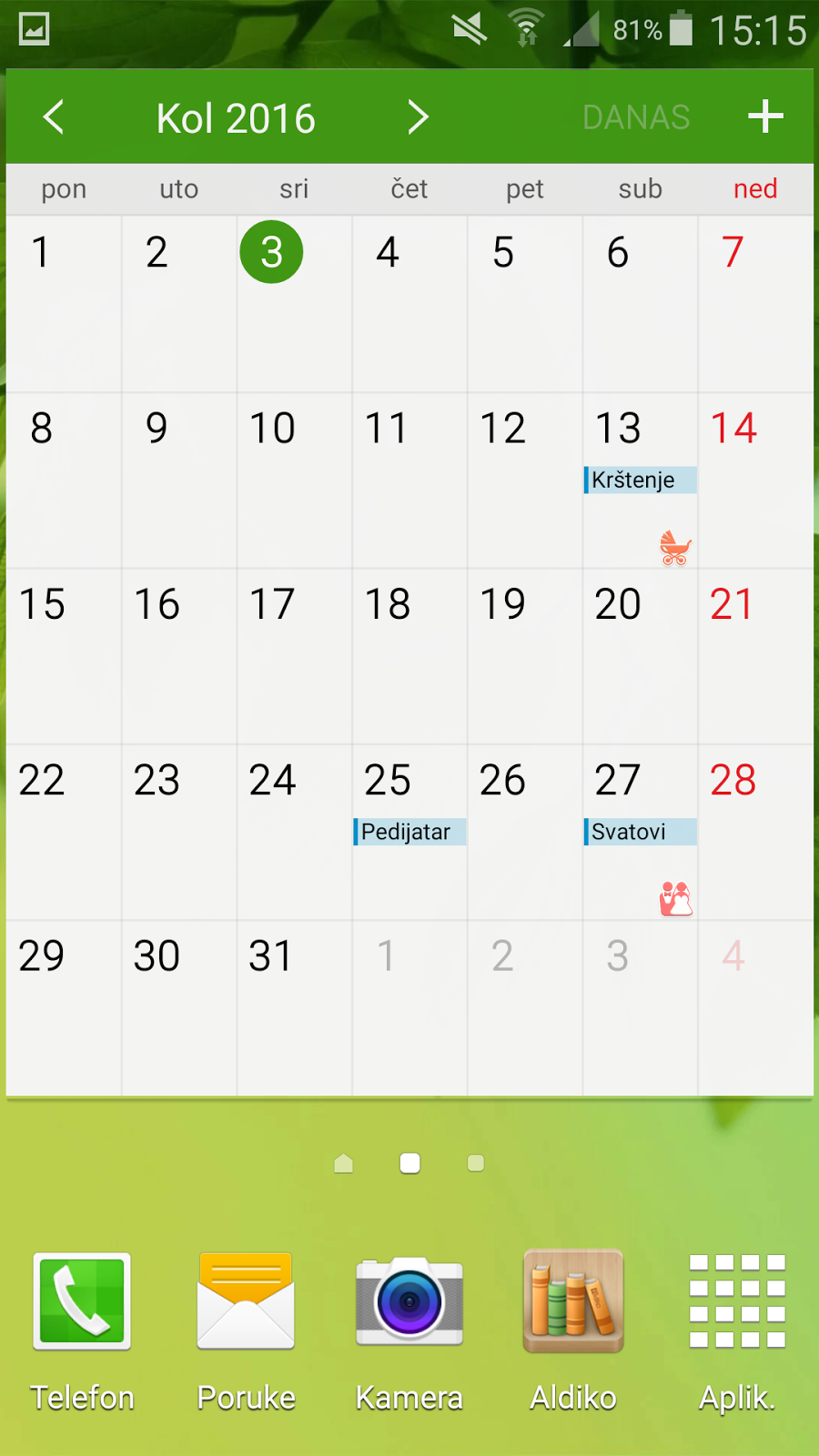The image size is (819, 1456).
Task: Jump to the home page indicator
Action: [x=343, y=1163]
